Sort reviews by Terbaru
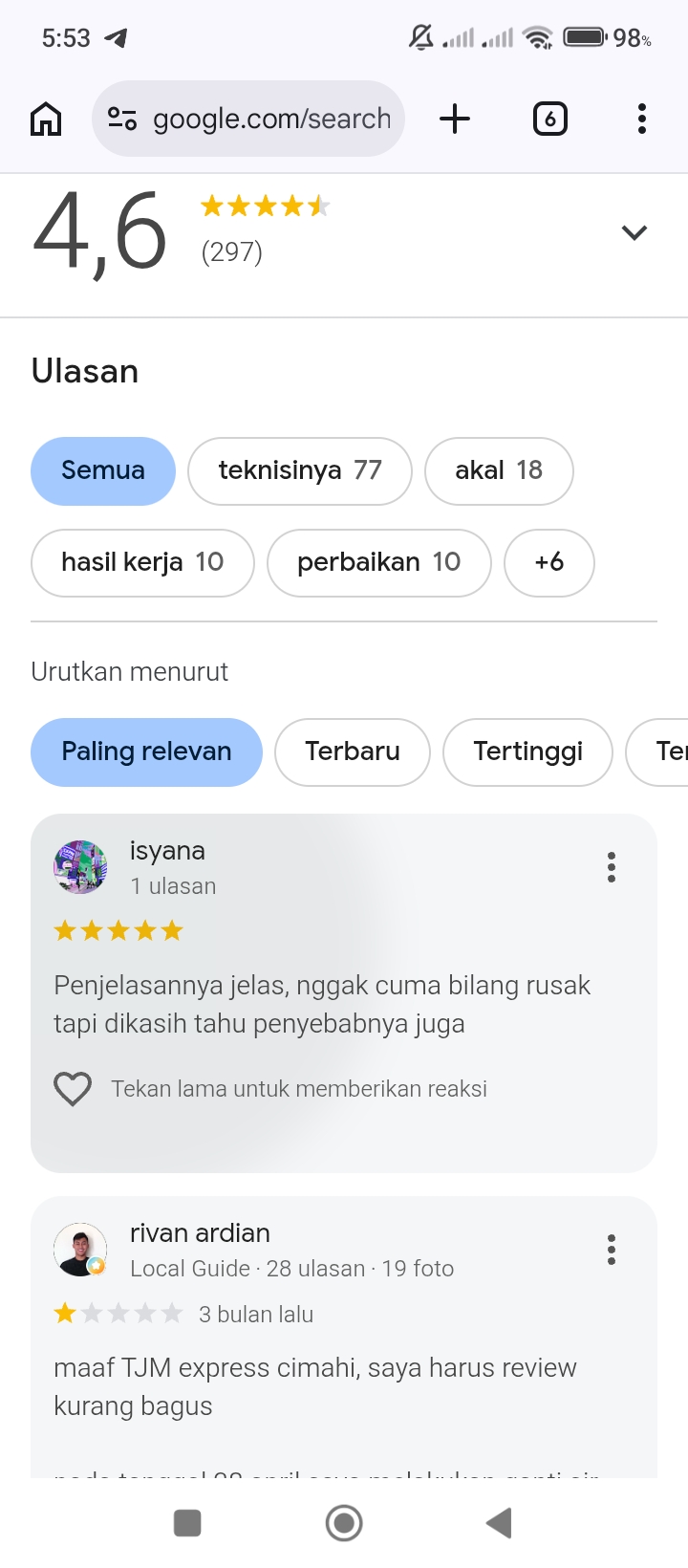 tap(353, 751)
